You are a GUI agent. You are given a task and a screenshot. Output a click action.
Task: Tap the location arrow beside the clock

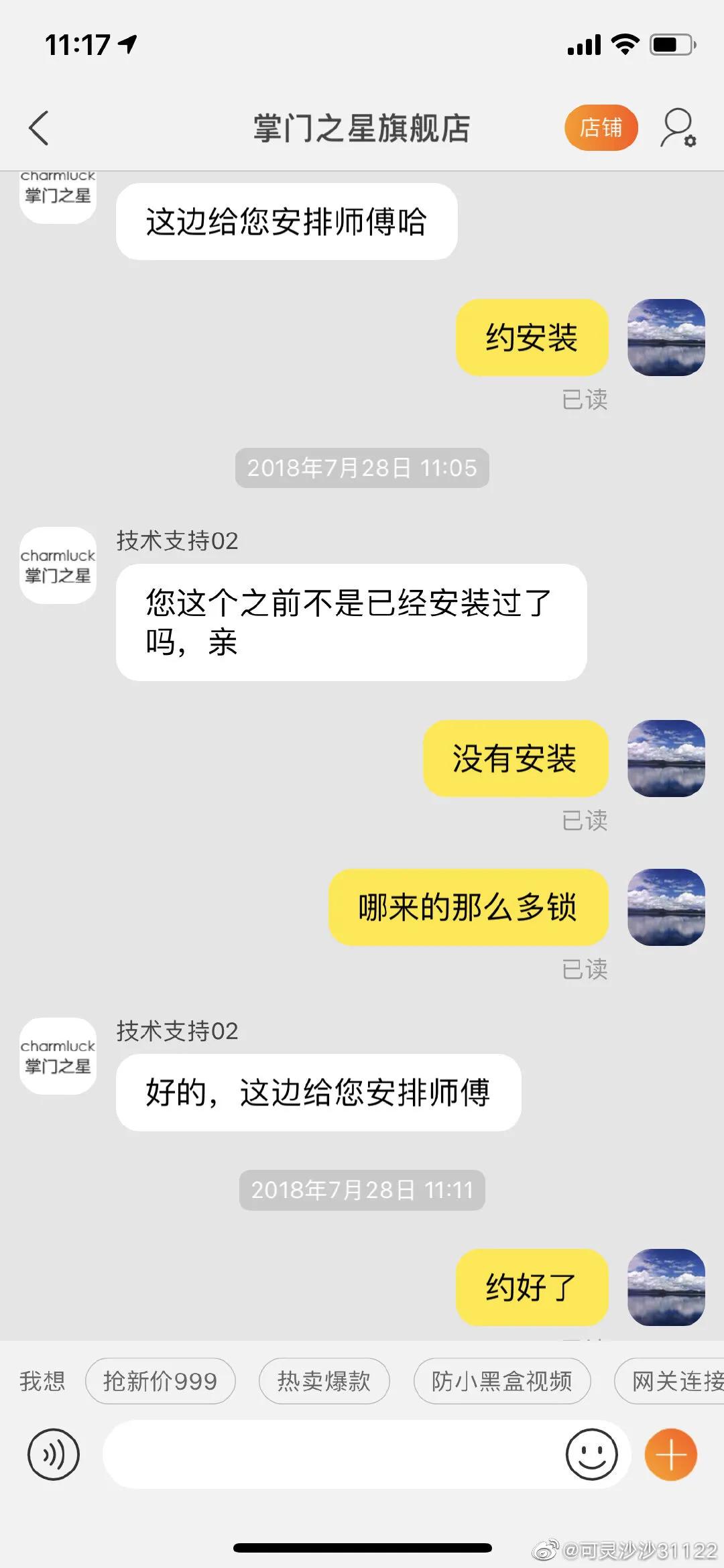coord(127,43)
